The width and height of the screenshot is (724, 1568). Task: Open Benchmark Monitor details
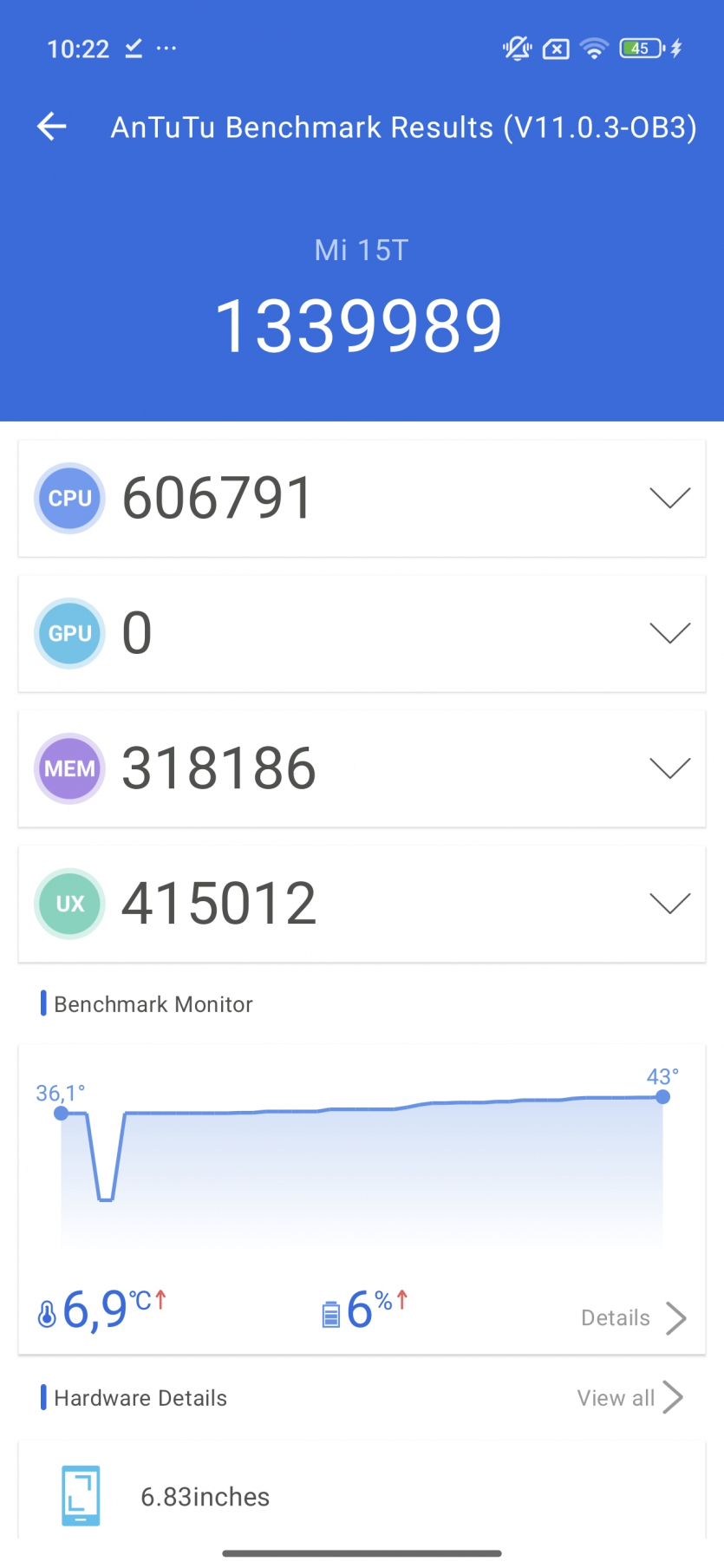click(x=633, y=1318)
